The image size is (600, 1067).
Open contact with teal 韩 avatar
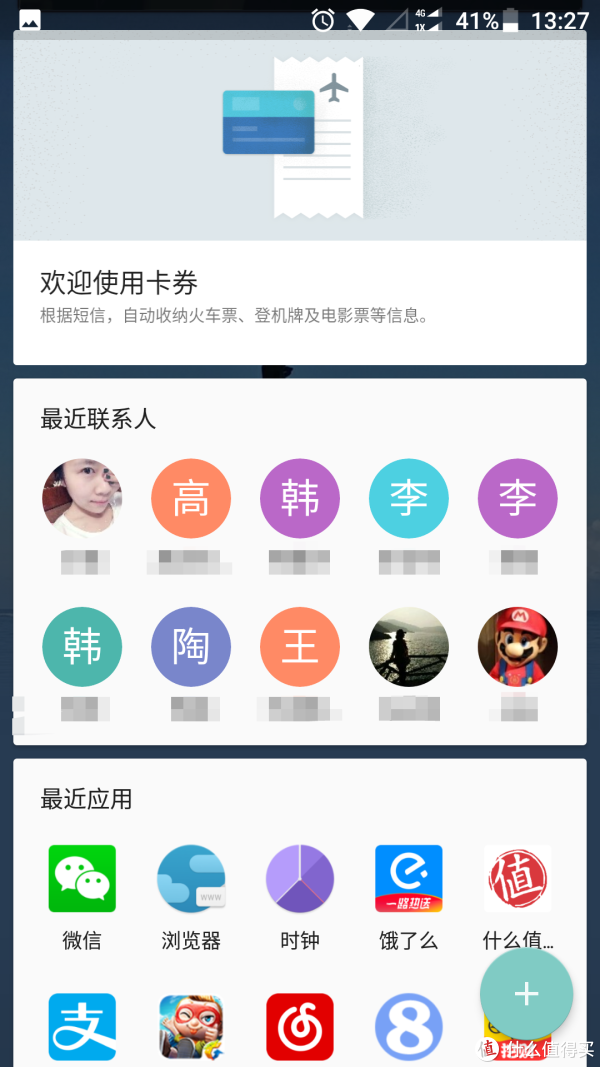(x=82, y=647)
